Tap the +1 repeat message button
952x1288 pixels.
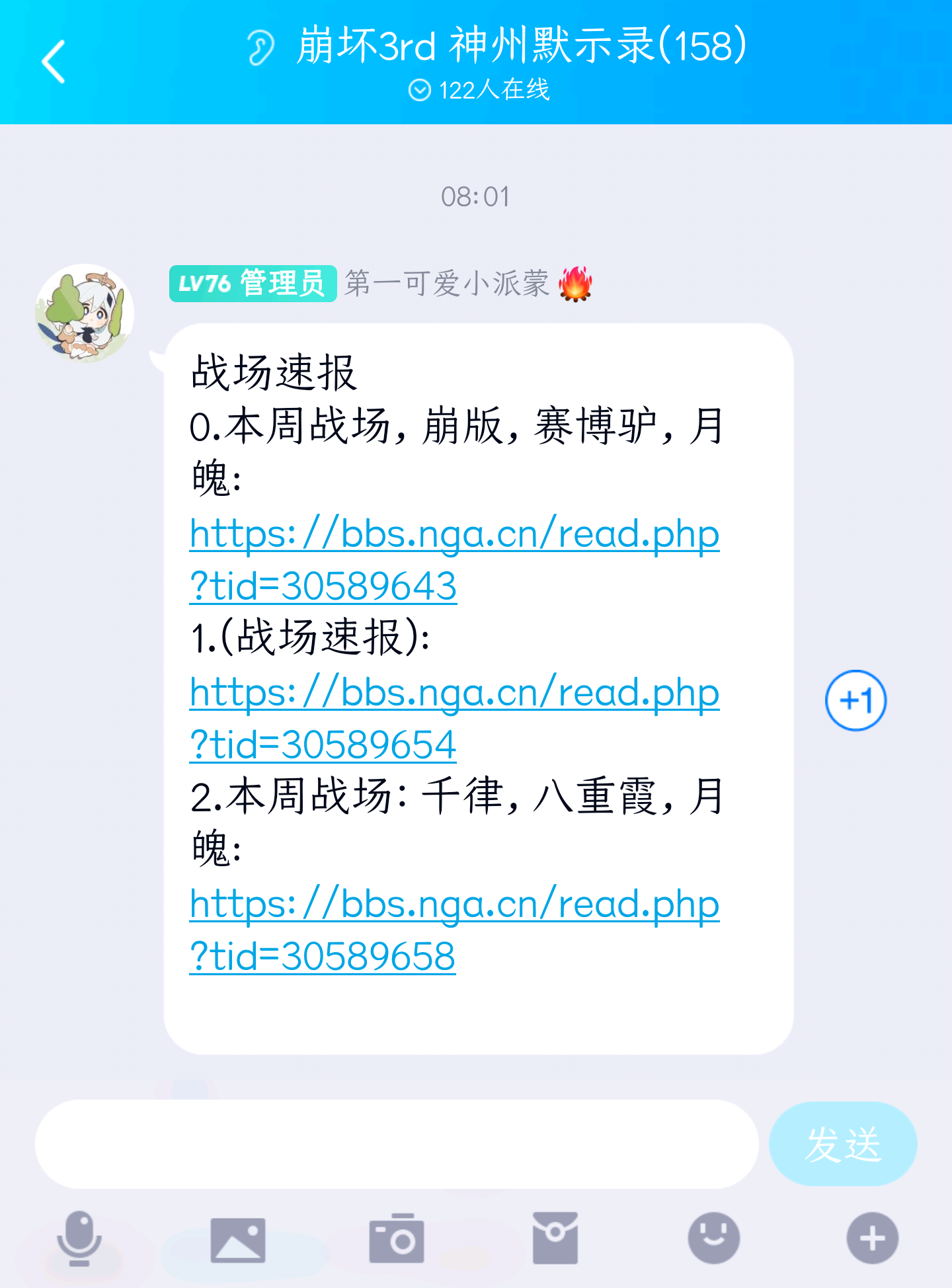click(x=855, y=700)
